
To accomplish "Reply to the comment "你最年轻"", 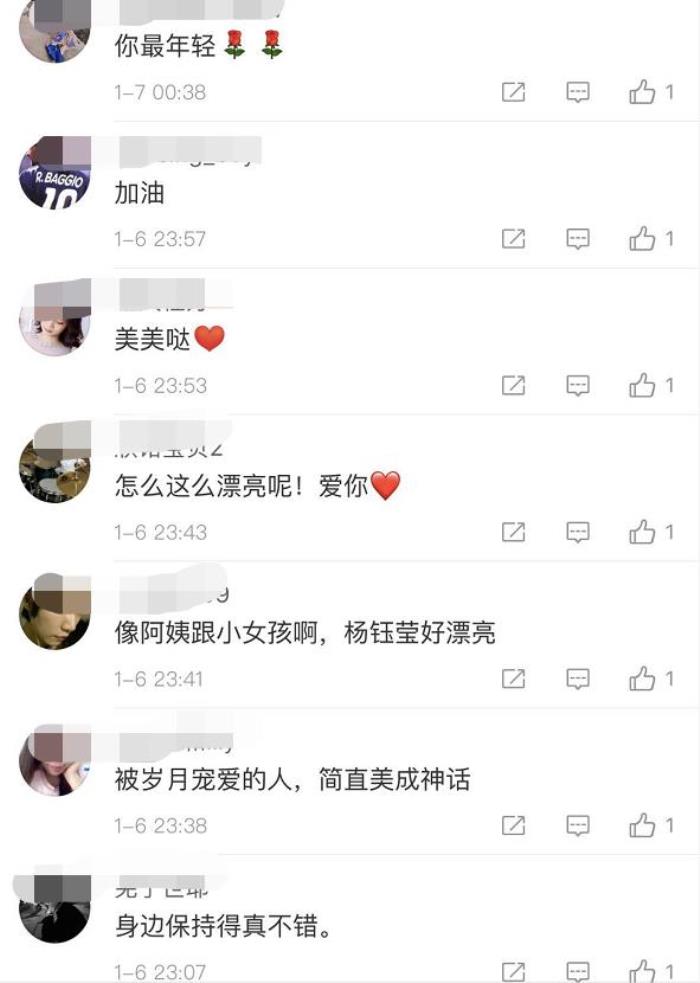I will [578, 93].
